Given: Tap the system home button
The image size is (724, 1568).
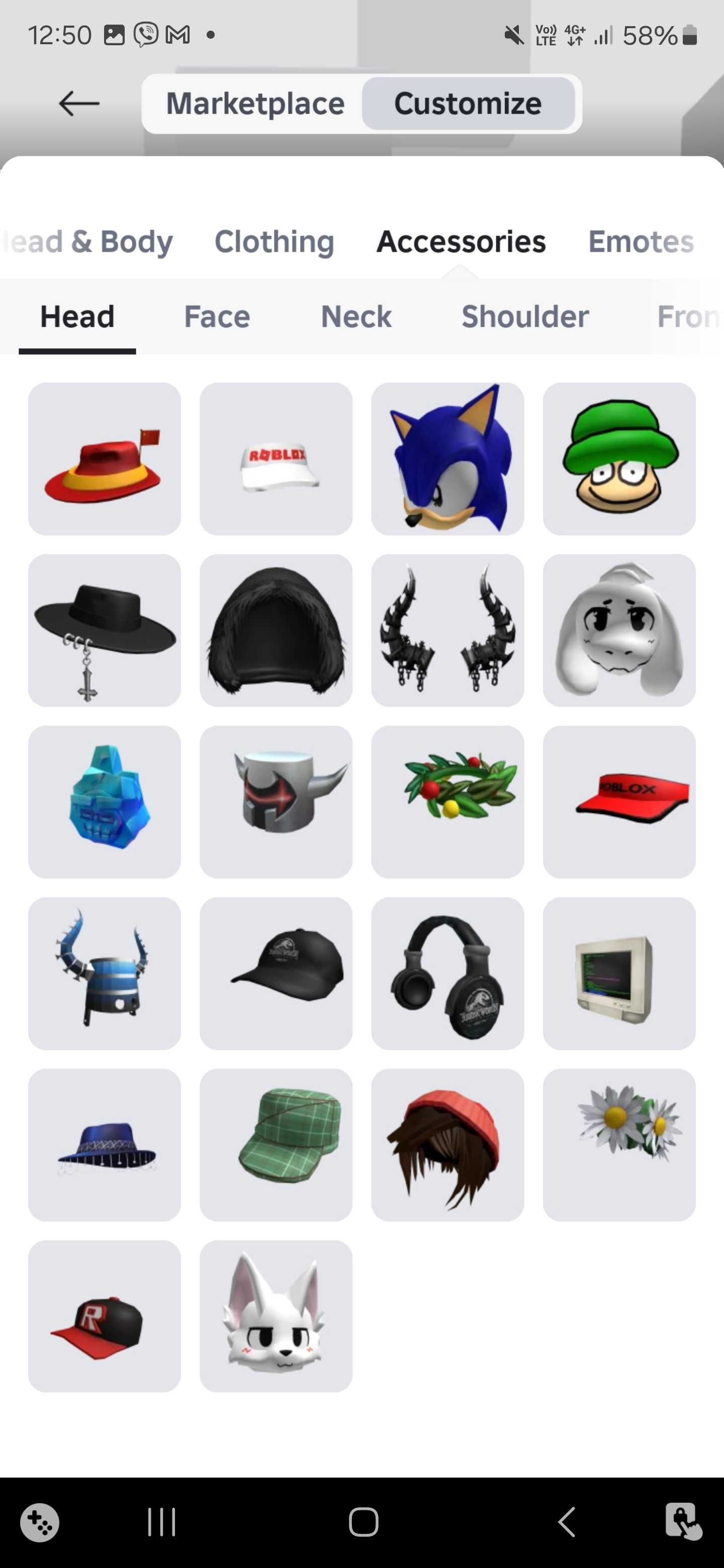Looking at the screenshot, I should [x=364, y=1522].
